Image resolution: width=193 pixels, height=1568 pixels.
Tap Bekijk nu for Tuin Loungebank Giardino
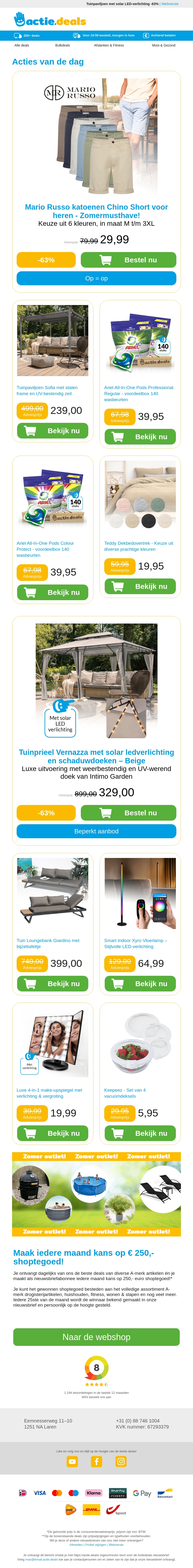pyautogui.click(x=52, y=984)
